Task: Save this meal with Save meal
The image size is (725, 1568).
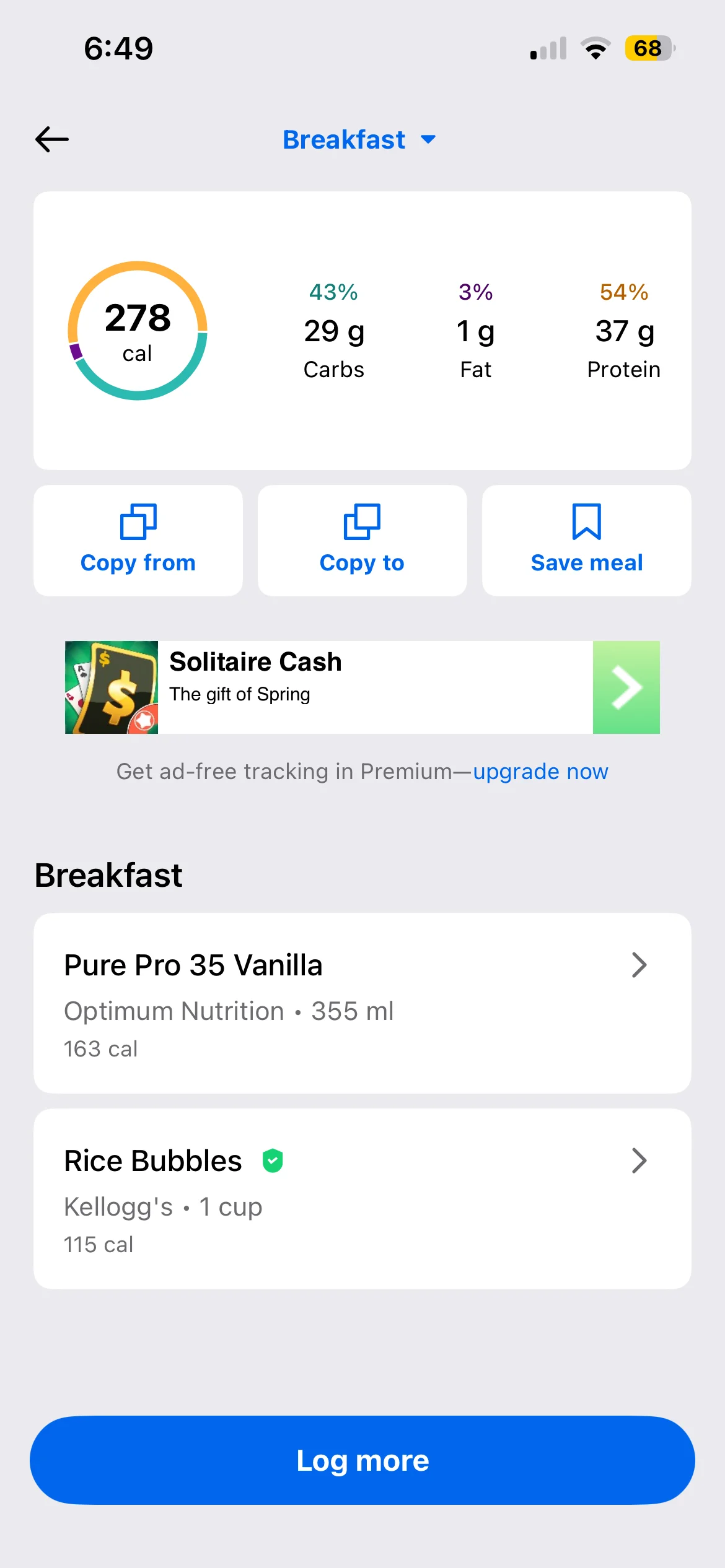Action: click(x=586, y=540)
